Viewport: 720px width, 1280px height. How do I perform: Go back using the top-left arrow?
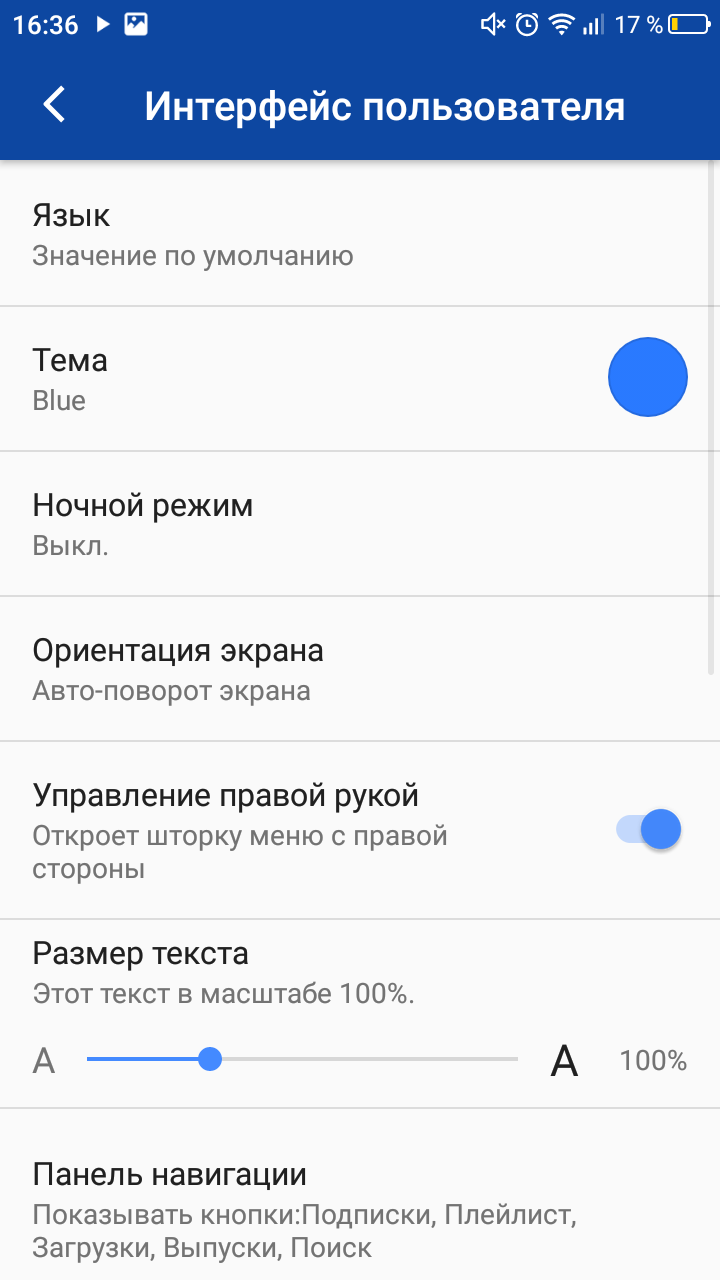(54, 105)
